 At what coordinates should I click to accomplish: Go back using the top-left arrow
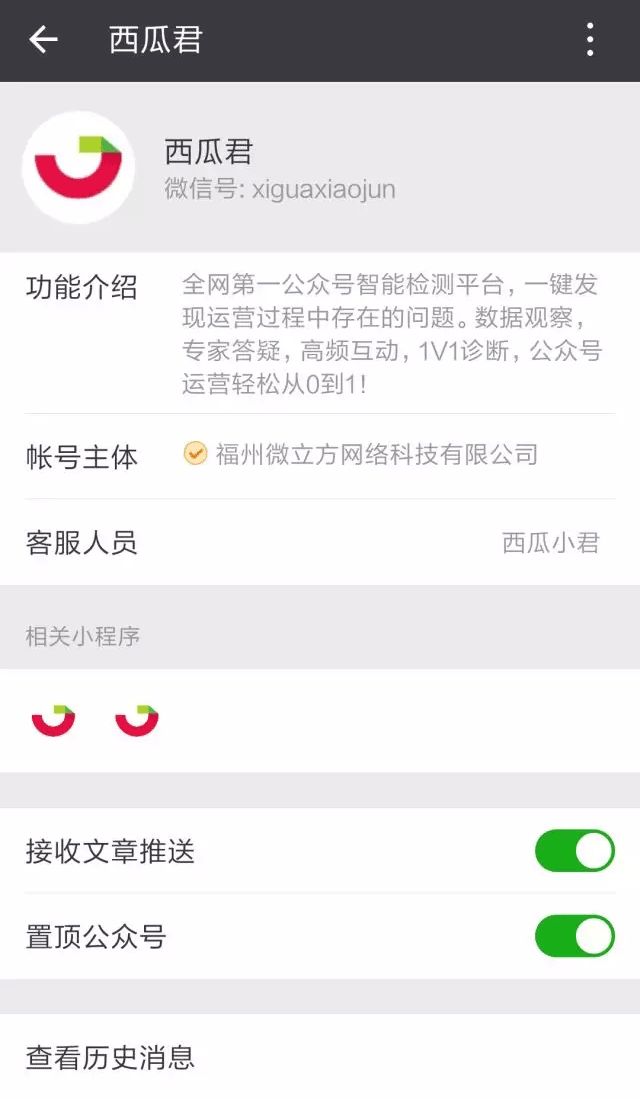pyautogui.click(x=43, y=40)
